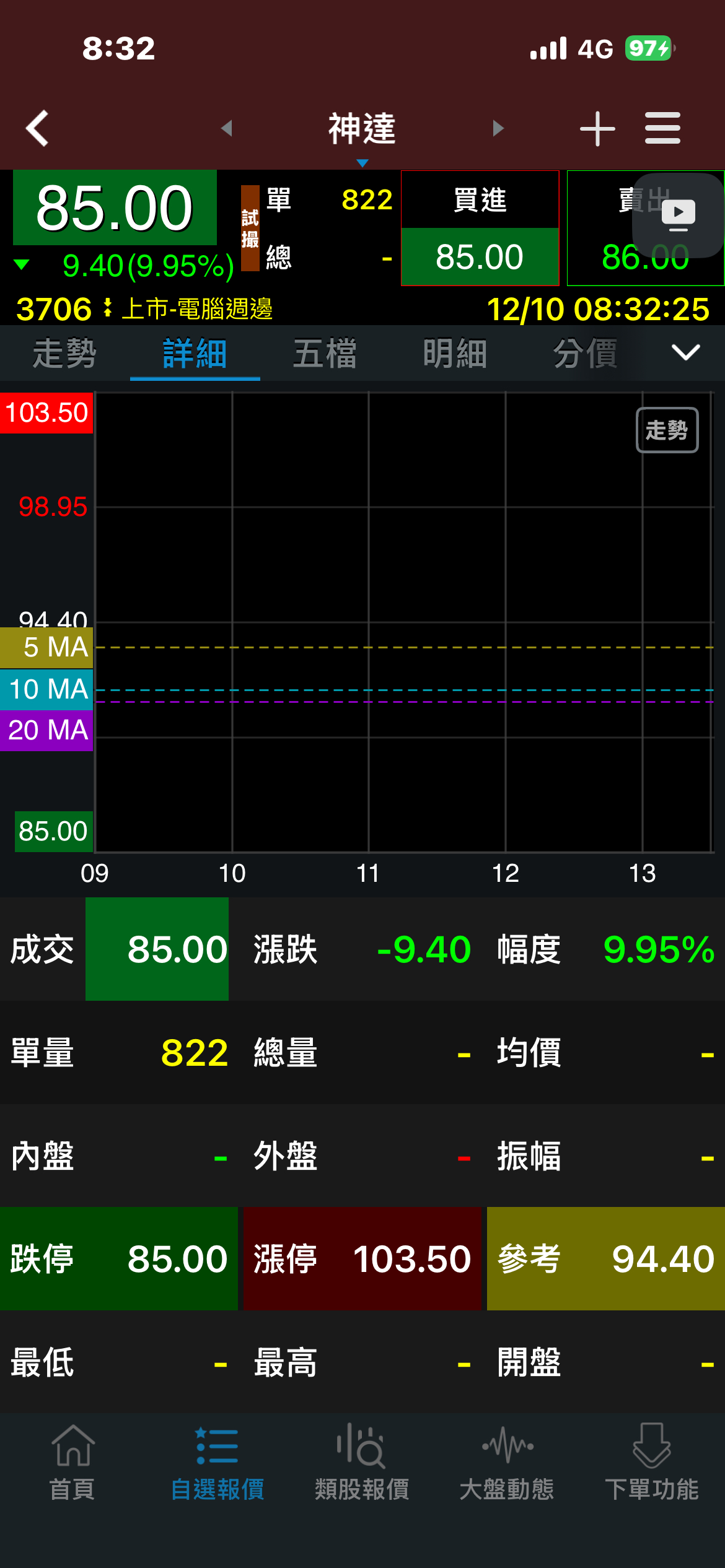Tap the 買進 85.00 buy box
This screenshot has width=725, height=1568.
(x=480, y=228)
